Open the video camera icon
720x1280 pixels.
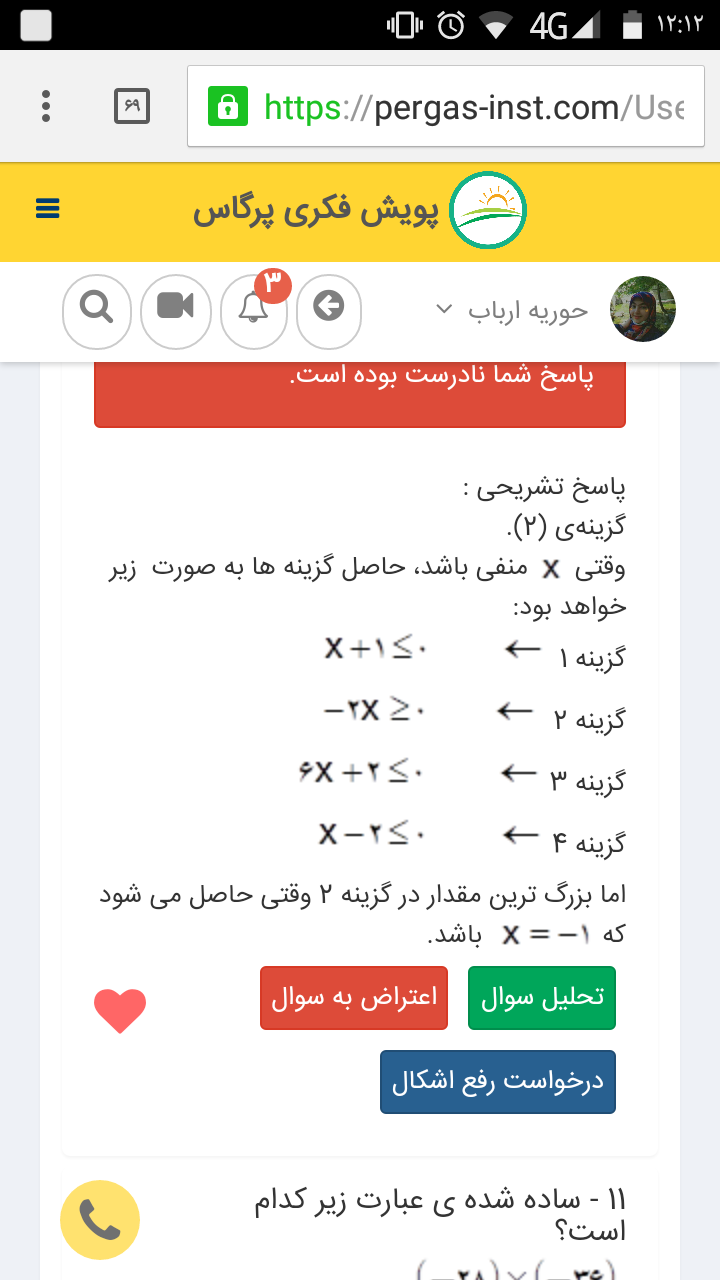click(176, 310)
